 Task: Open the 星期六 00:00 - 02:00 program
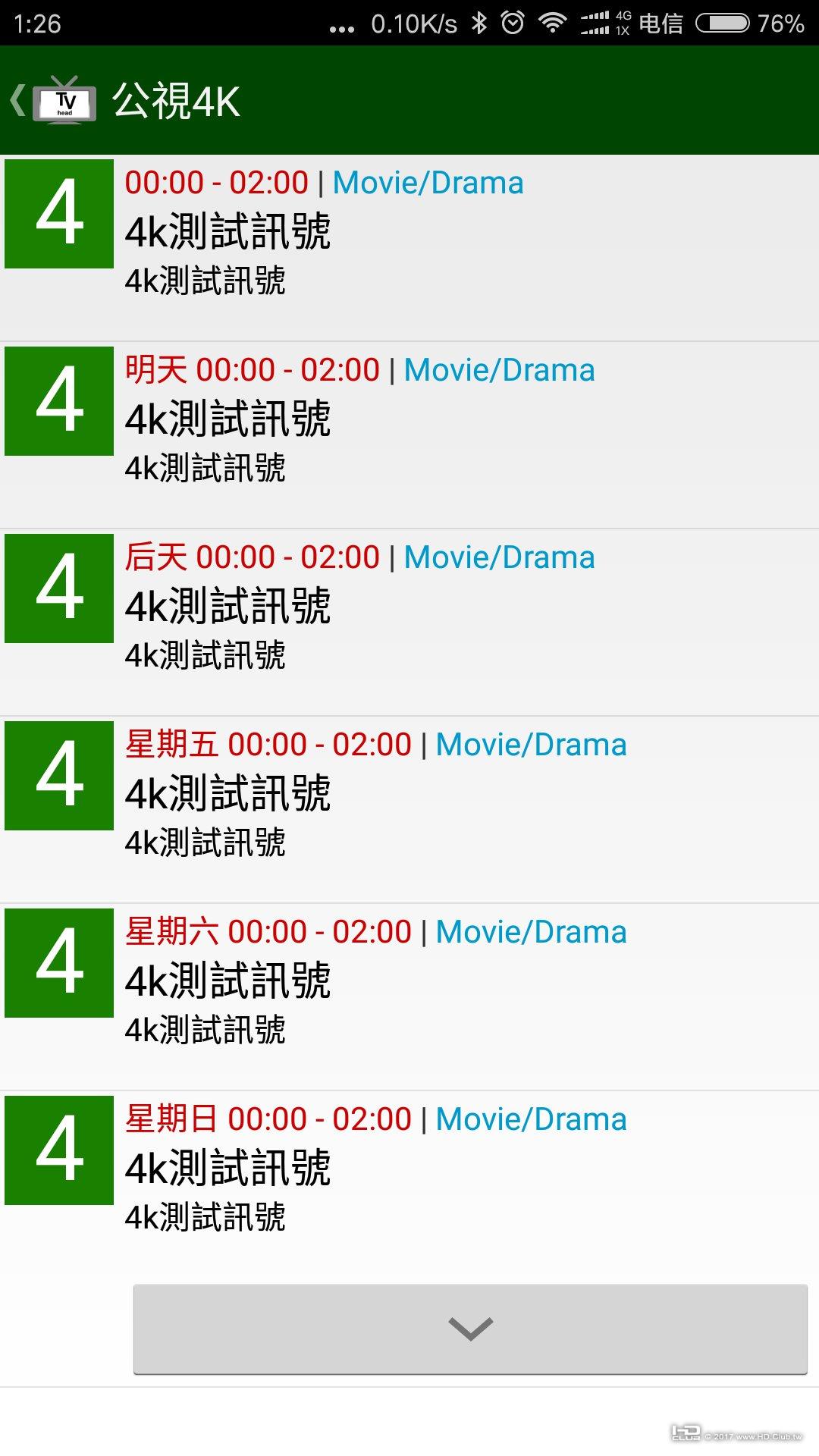pyautogui.click(x=409, y=996)
